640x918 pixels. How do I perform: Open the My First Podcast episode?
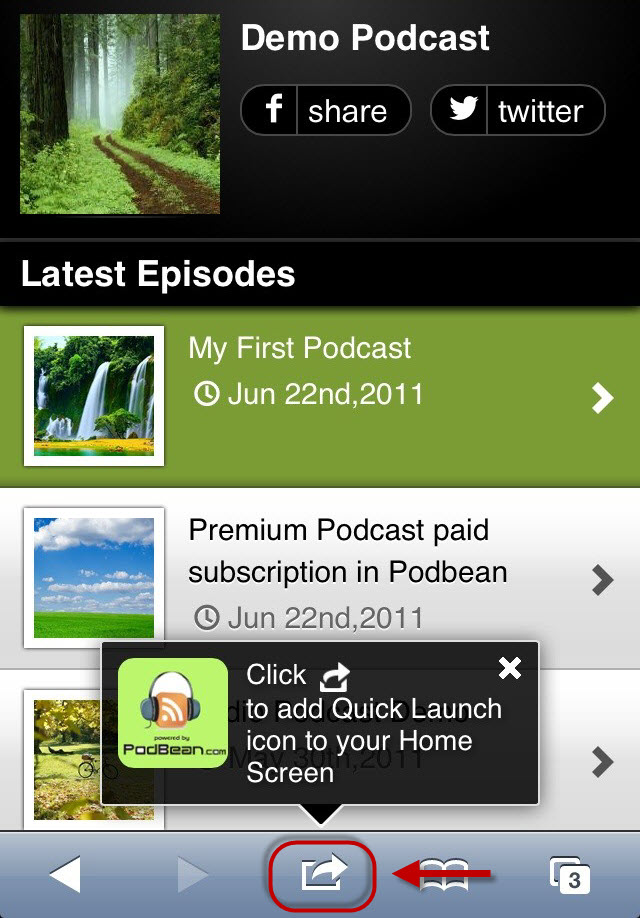tap(320, 397)
